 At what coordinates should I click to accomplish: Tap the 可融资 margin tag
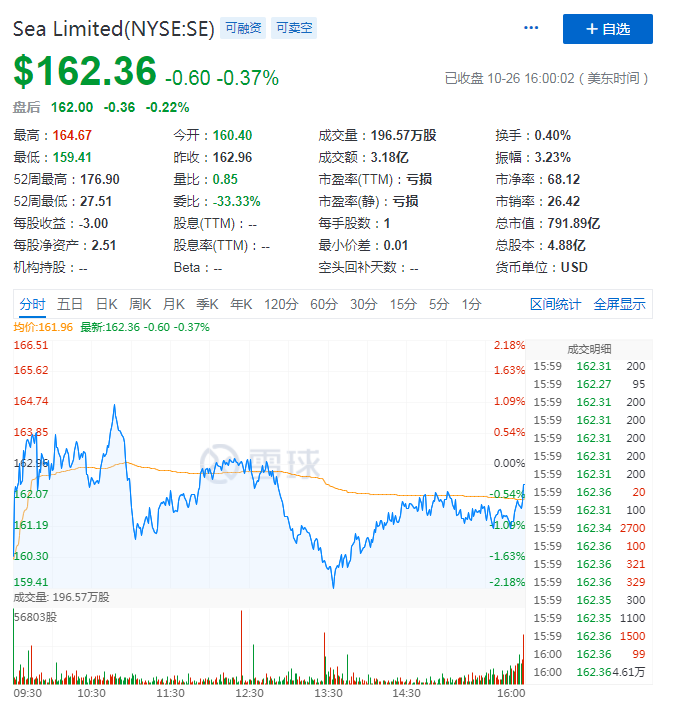(243, 28)
